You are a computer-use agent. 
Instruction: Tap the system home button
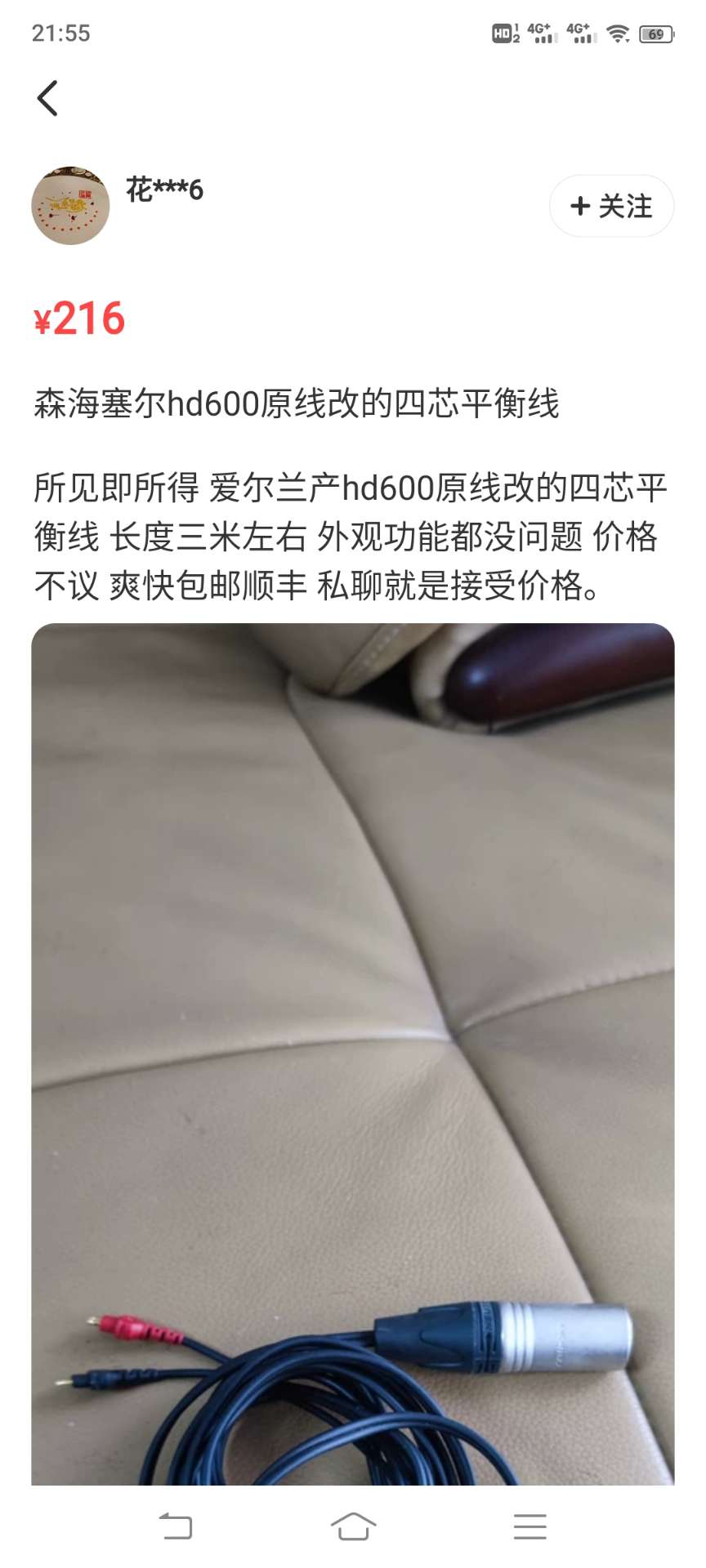click(x=353, y=1526)
